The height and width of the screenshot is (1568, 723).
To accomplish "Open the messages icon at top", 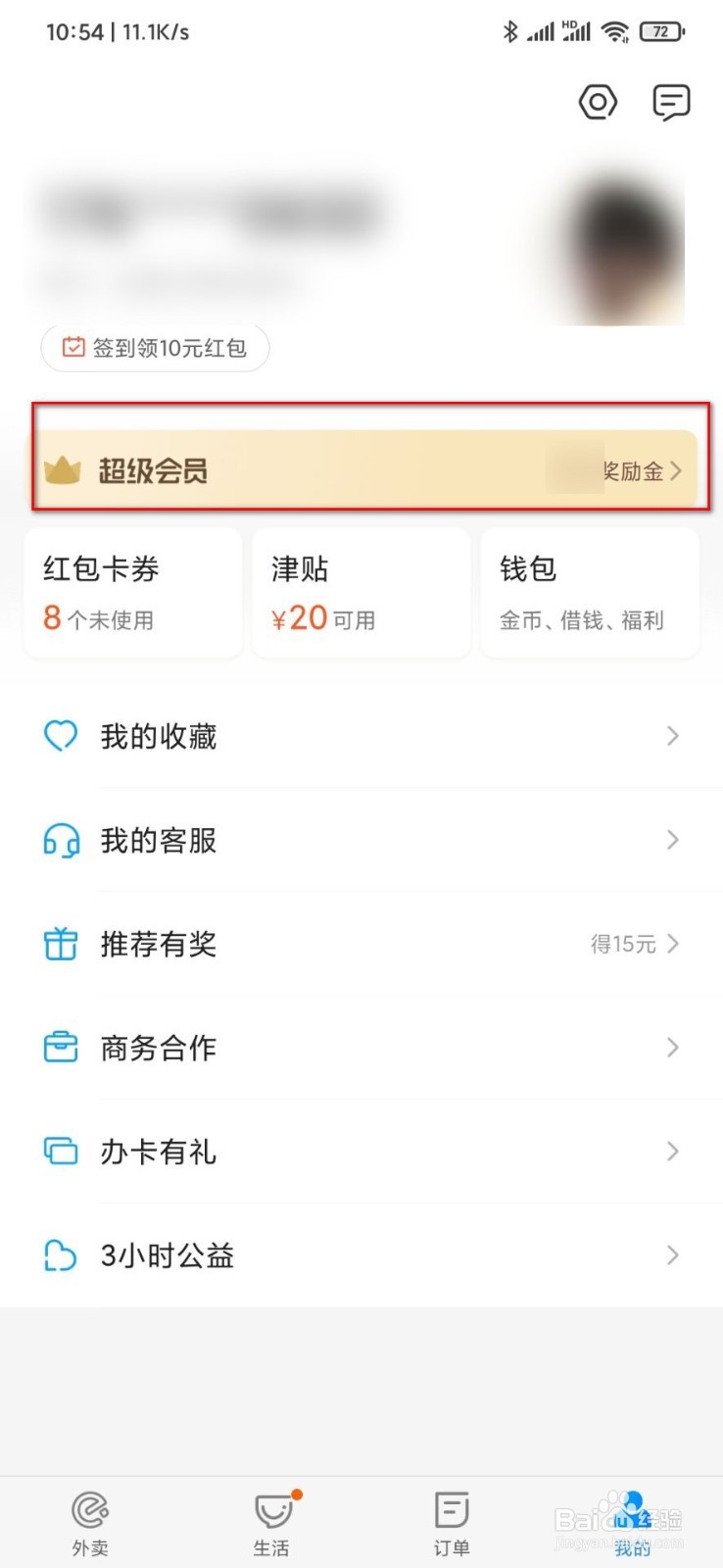I will tap(671, 102).
